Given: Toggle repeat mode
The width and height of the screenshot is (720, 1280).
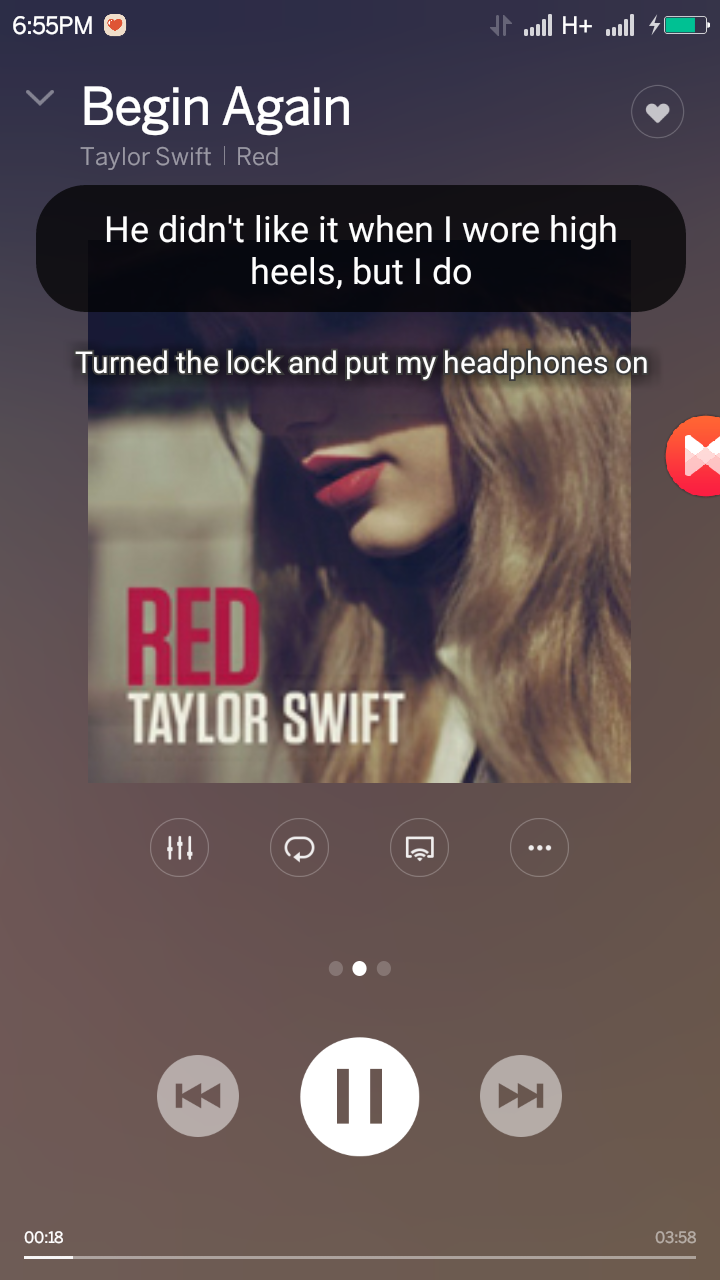Looking at the screenshot, I should pos(299,848).
